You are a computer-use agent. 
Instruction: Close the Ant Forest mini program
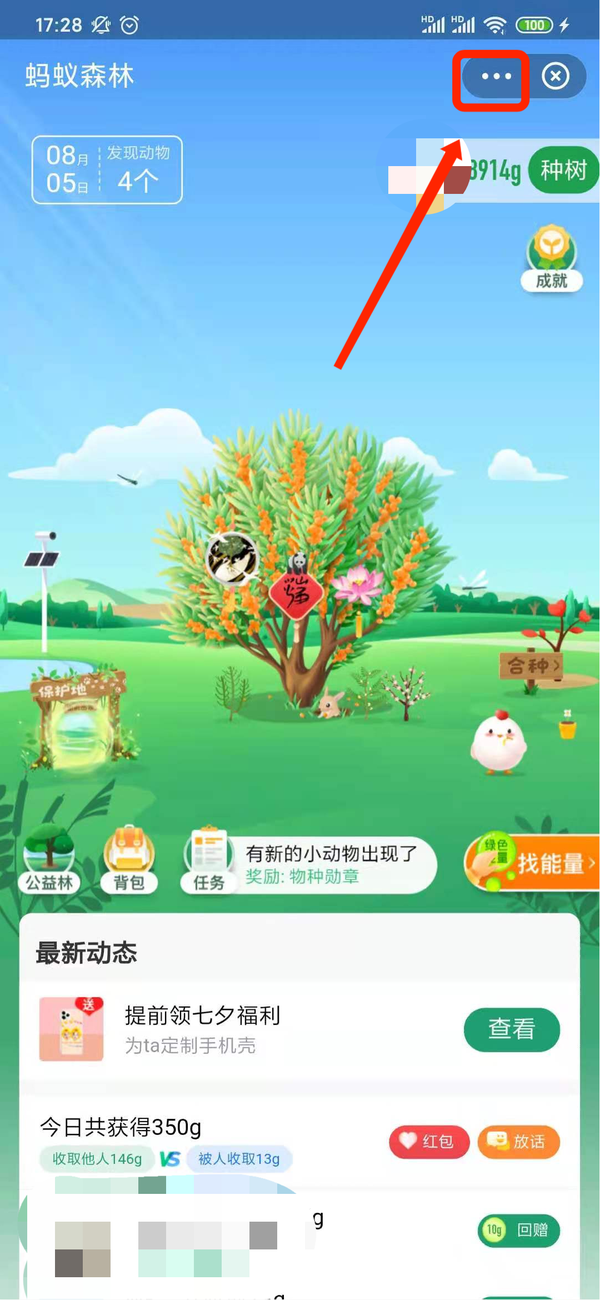pos(555,76)
